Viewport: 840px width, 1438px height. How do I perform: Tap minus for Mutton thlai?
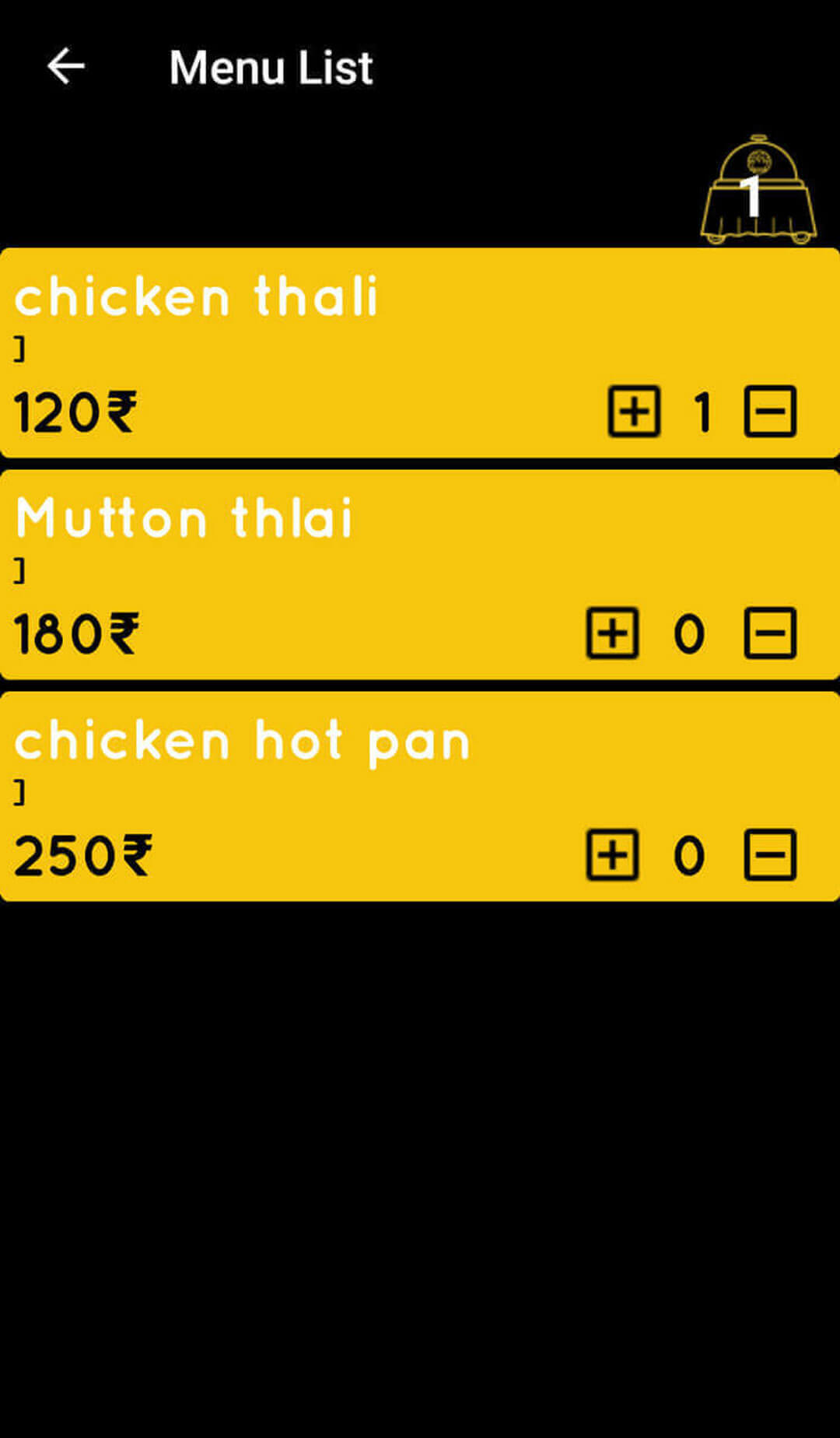[x=770, y=633]
